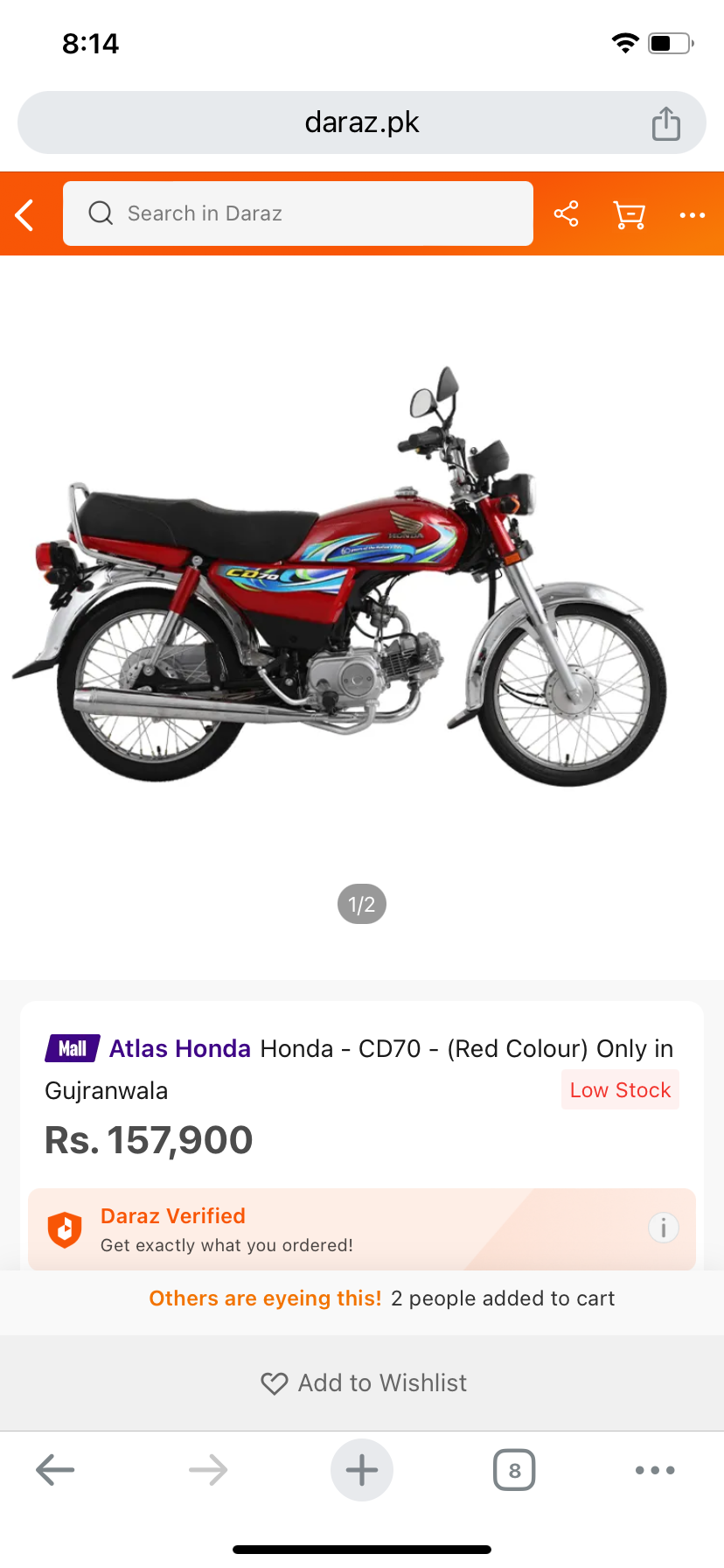Tap the daraz.pk address bar

(x=362, y=122)
